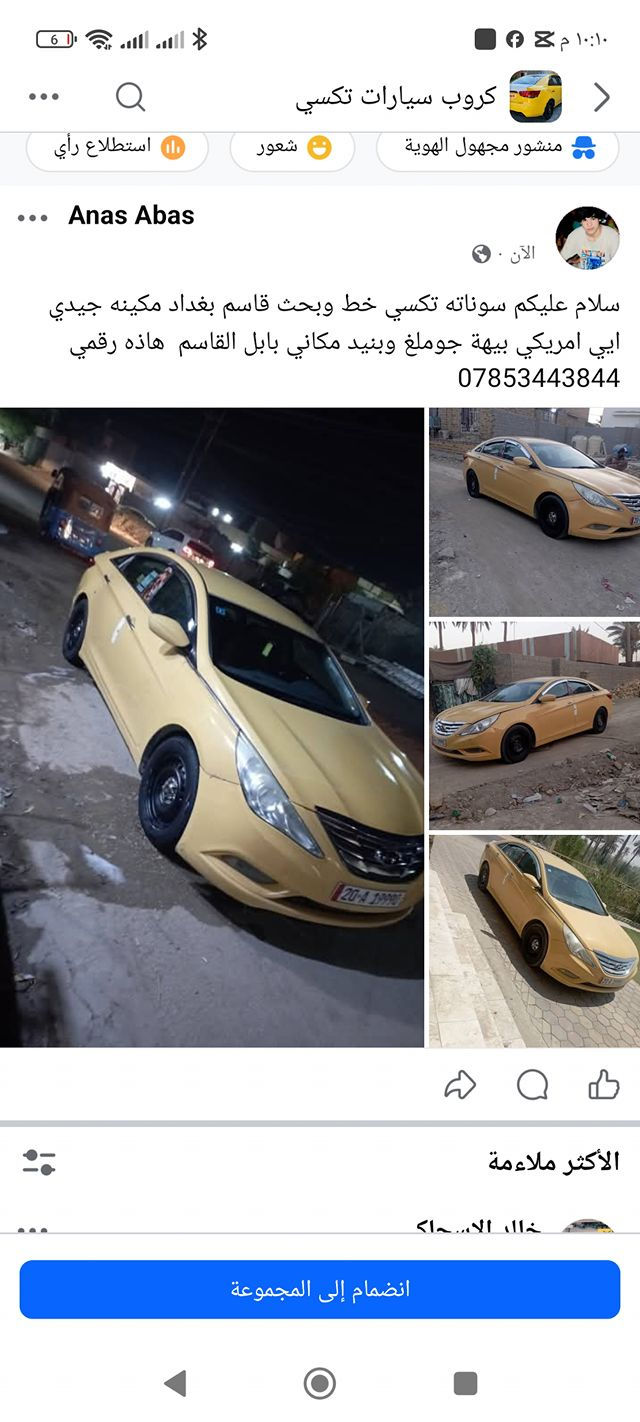The width and height of the screenshot is (640, 1422).
Task: Open Anas Abas profile name
Action: point(131,215)
